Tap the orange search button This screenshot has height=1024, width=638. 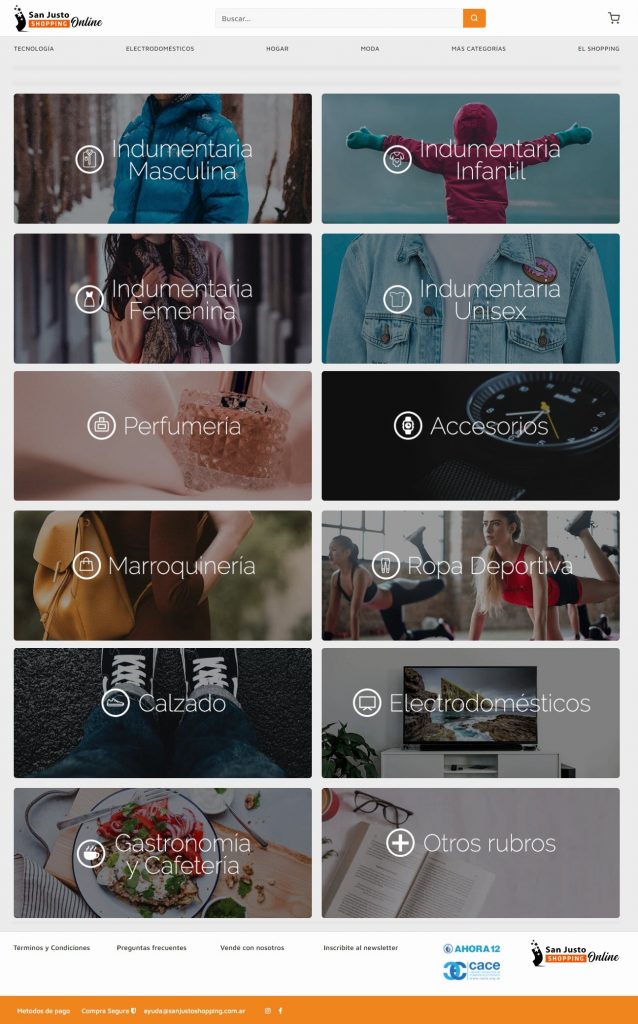(x=474, y=18)
